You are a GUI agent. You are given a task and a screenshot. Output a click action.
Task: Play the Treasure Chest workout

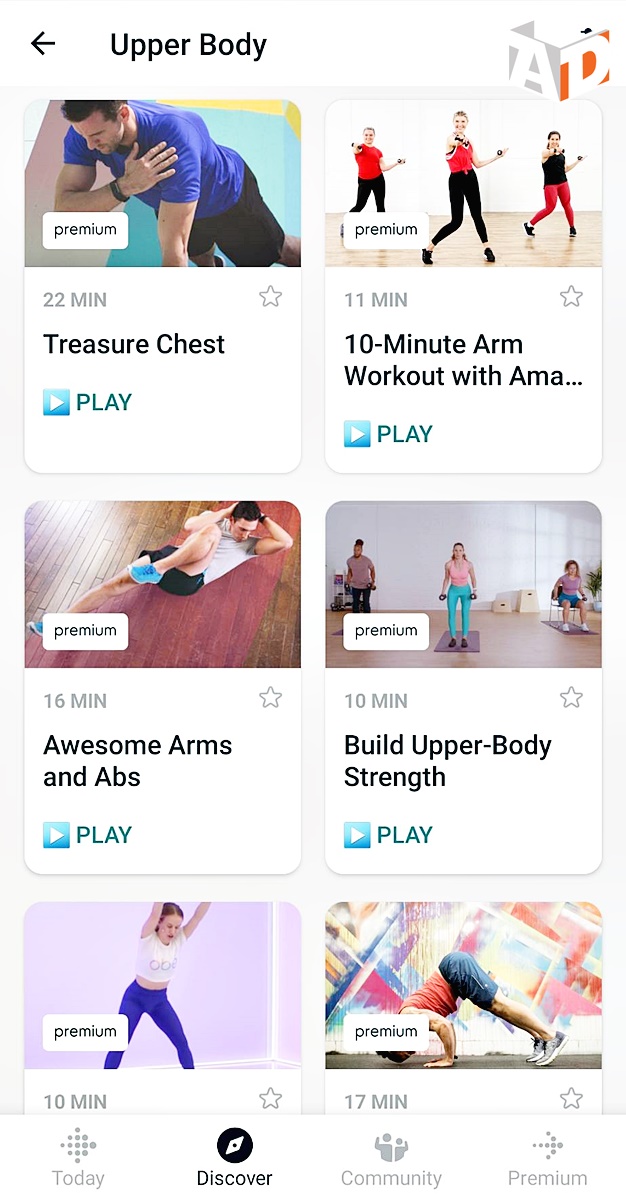(88, 402)
